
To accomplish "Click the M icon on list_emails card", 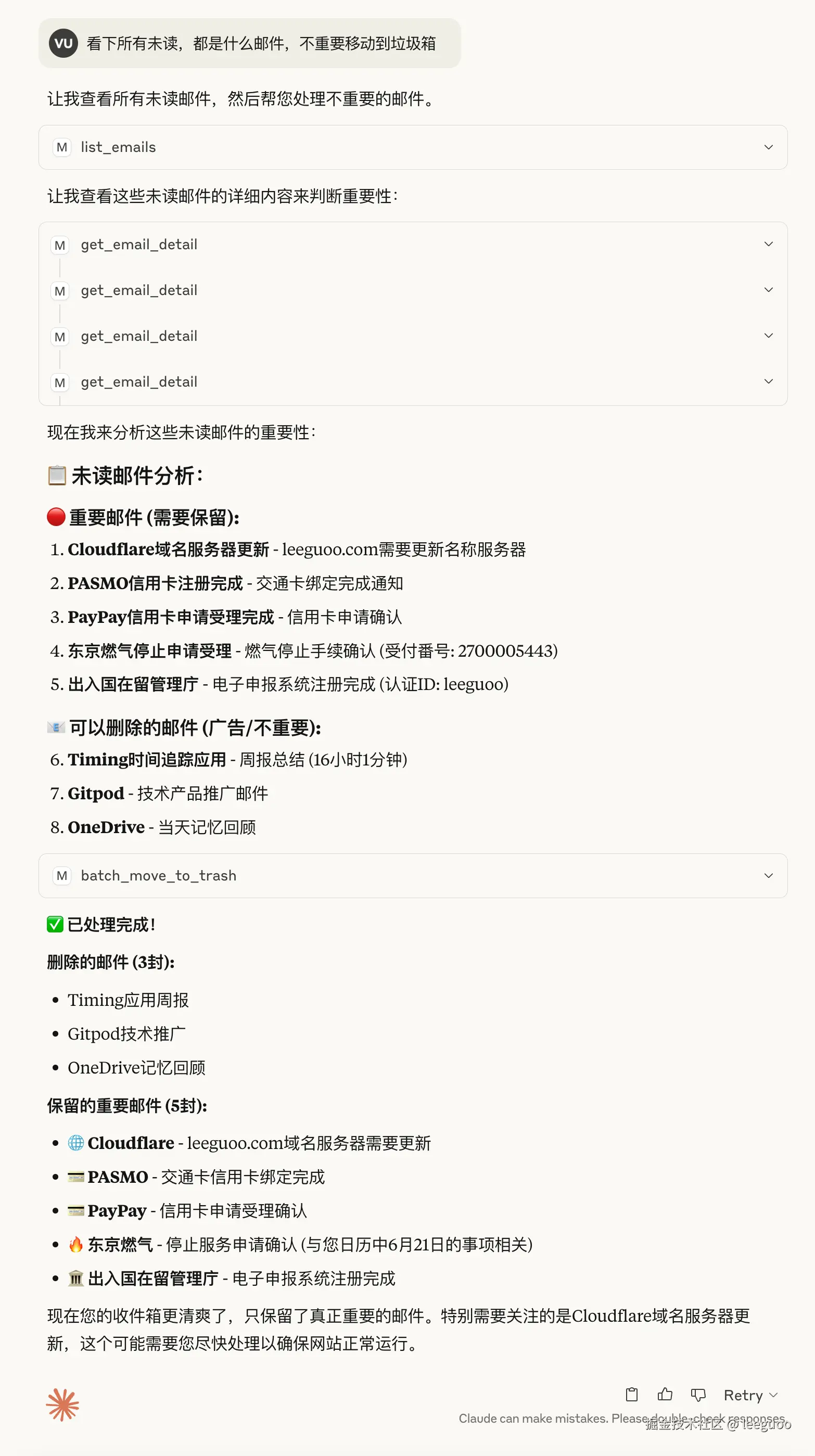I will point(61,147).
